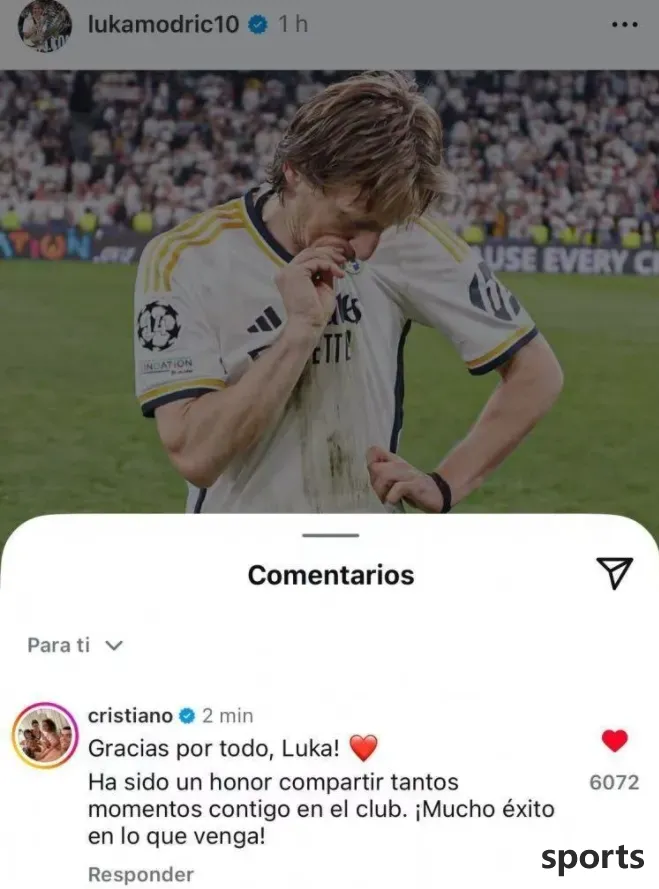View cristiano's avatar story ring
The height and width of the screenshot is (889, 659).
(44, 736)
